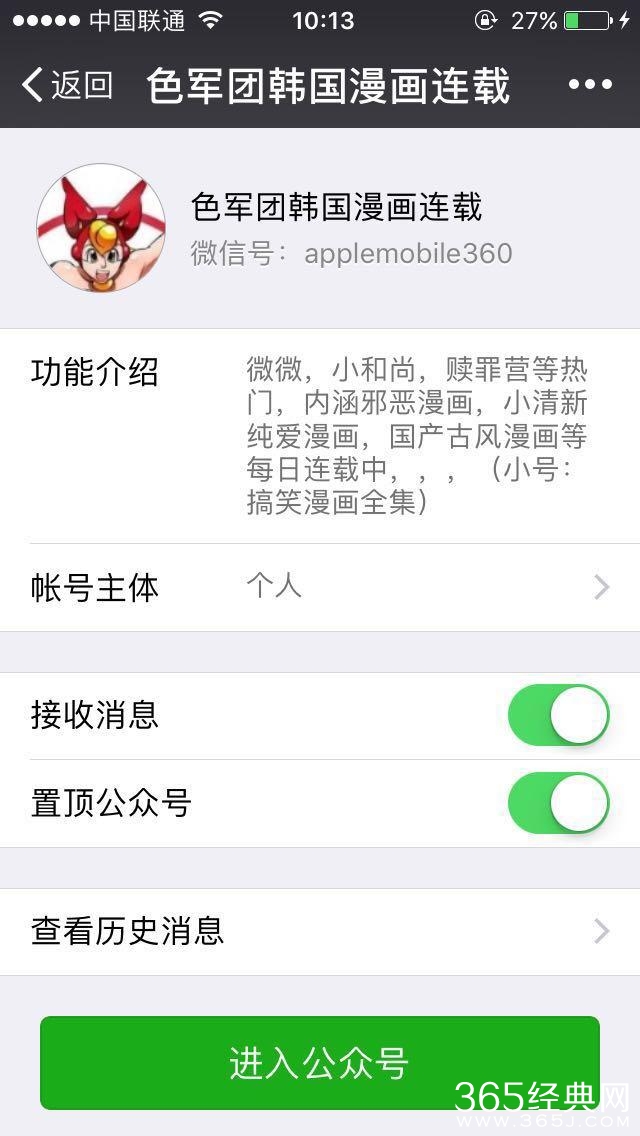Viewport: 640px width, 1136px height.
Task: View the account's profile avatar
Action: (101, 229)
